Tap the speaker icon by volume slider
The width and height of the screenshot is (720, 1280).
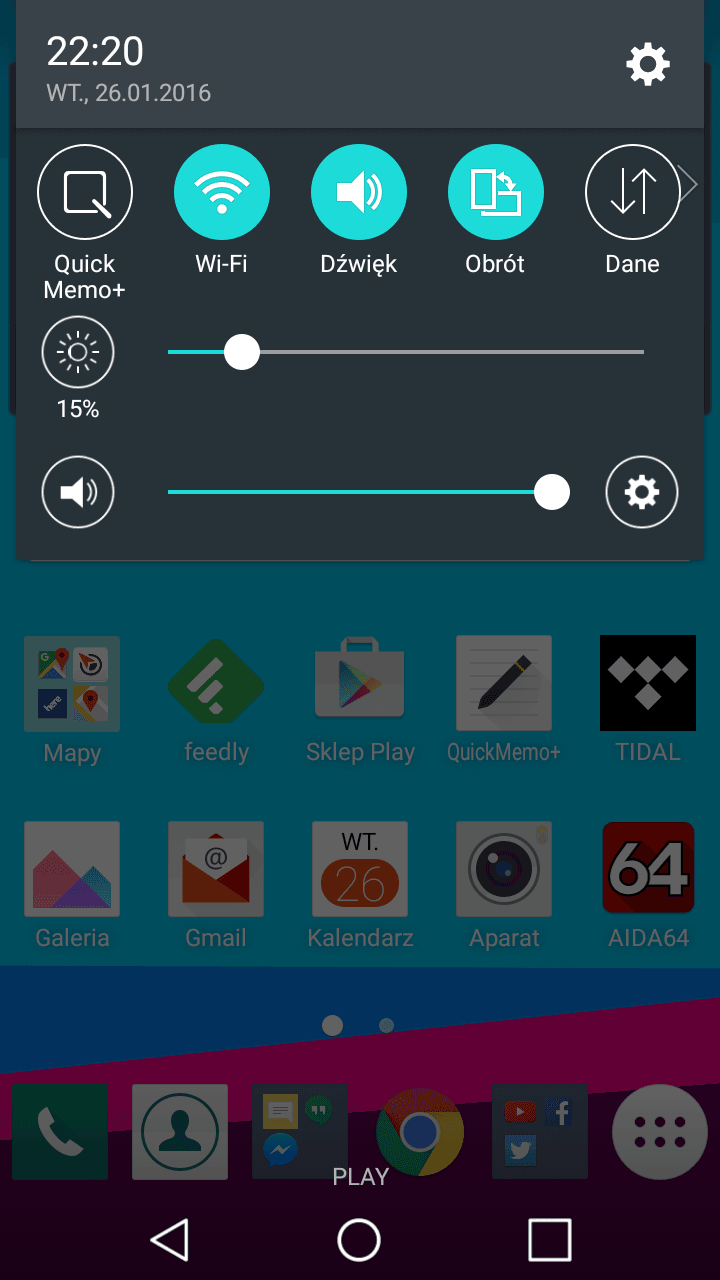[x=78, y=492]
